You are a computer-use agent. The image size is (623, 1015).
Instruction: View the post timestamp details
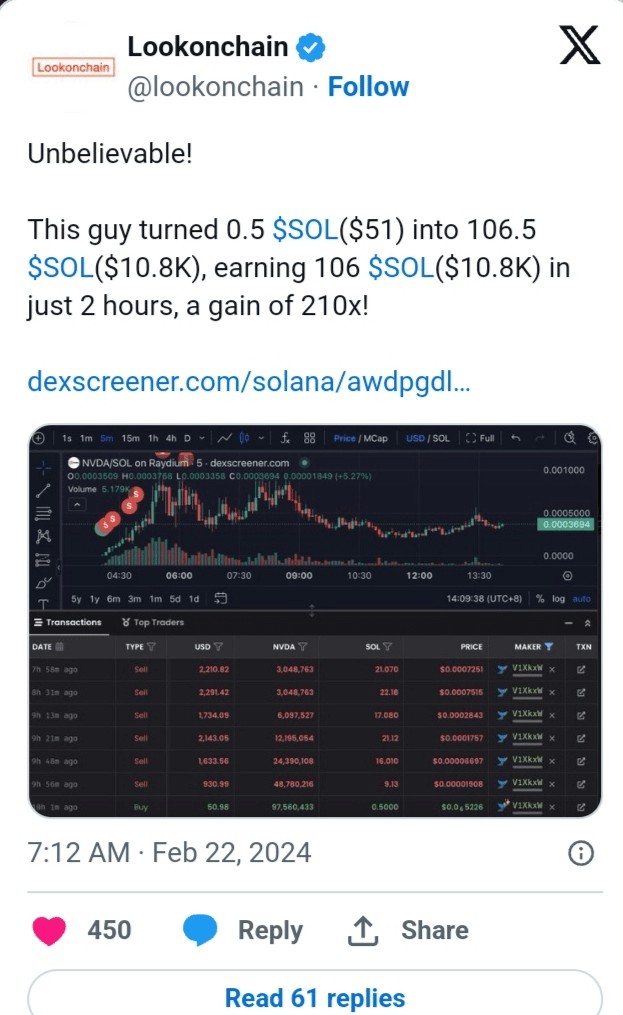[x=169, y=852]
